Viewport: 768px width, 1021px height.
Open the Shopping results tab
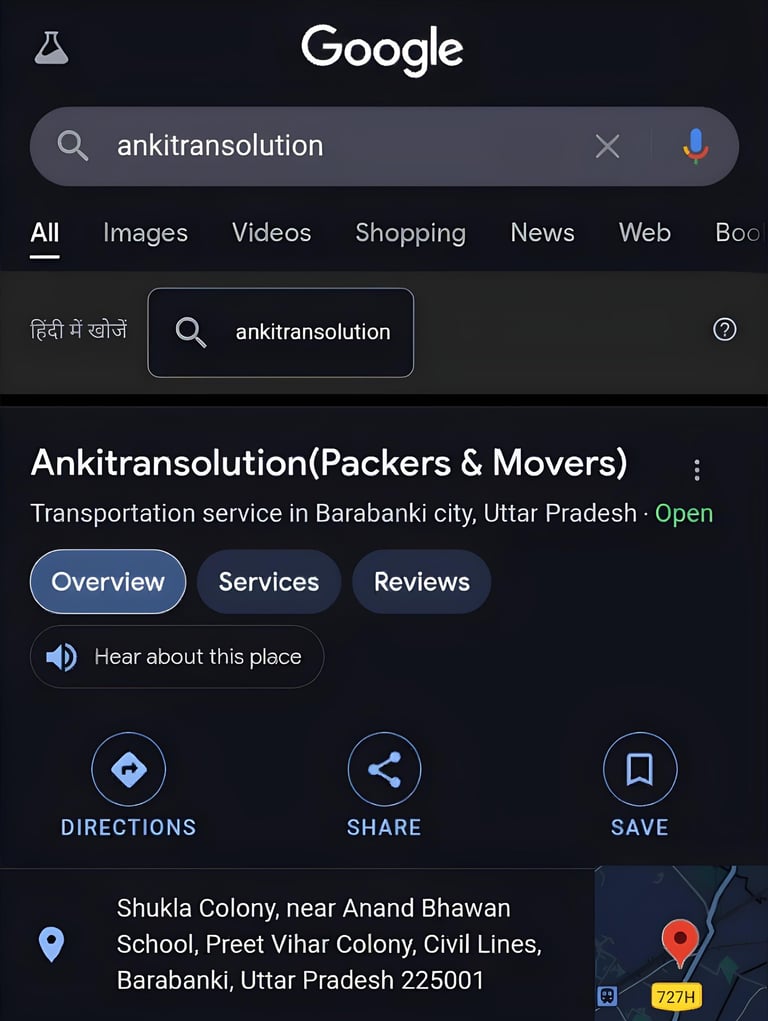pos(410,233)
